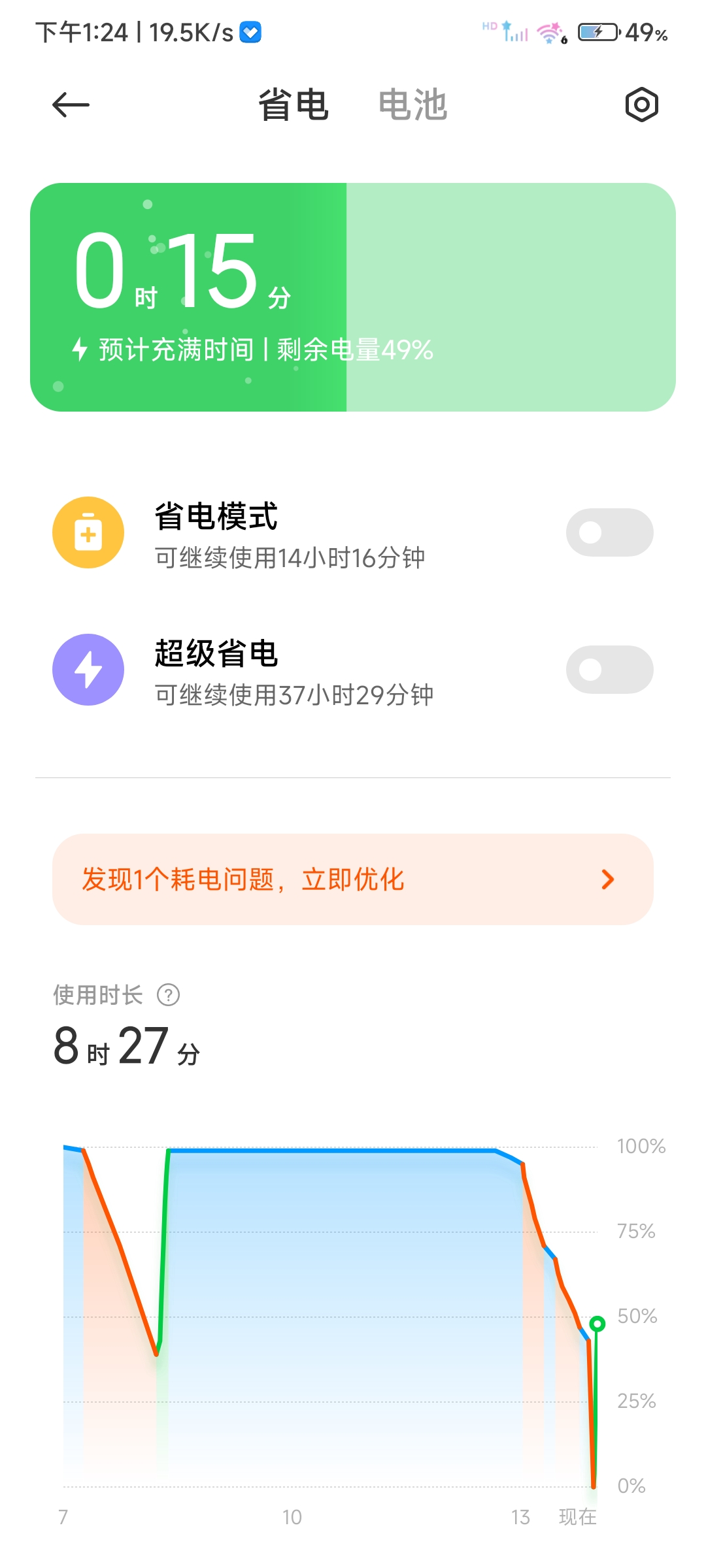Open battery settings via the gear icon
Viewport: 706px width, 1568px height.
(x=641, y=105)
